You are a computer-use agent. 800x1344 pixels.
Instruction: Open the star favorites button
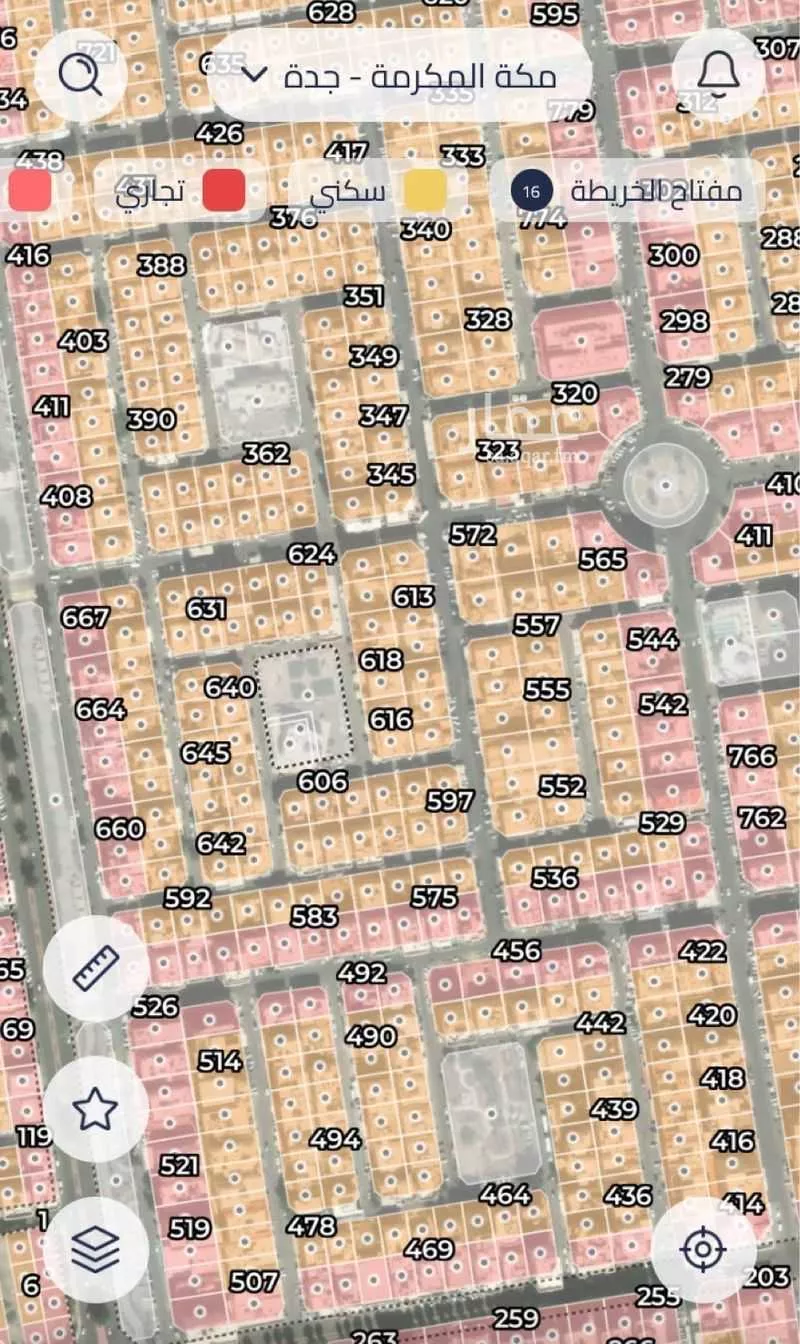[96, 1108]
